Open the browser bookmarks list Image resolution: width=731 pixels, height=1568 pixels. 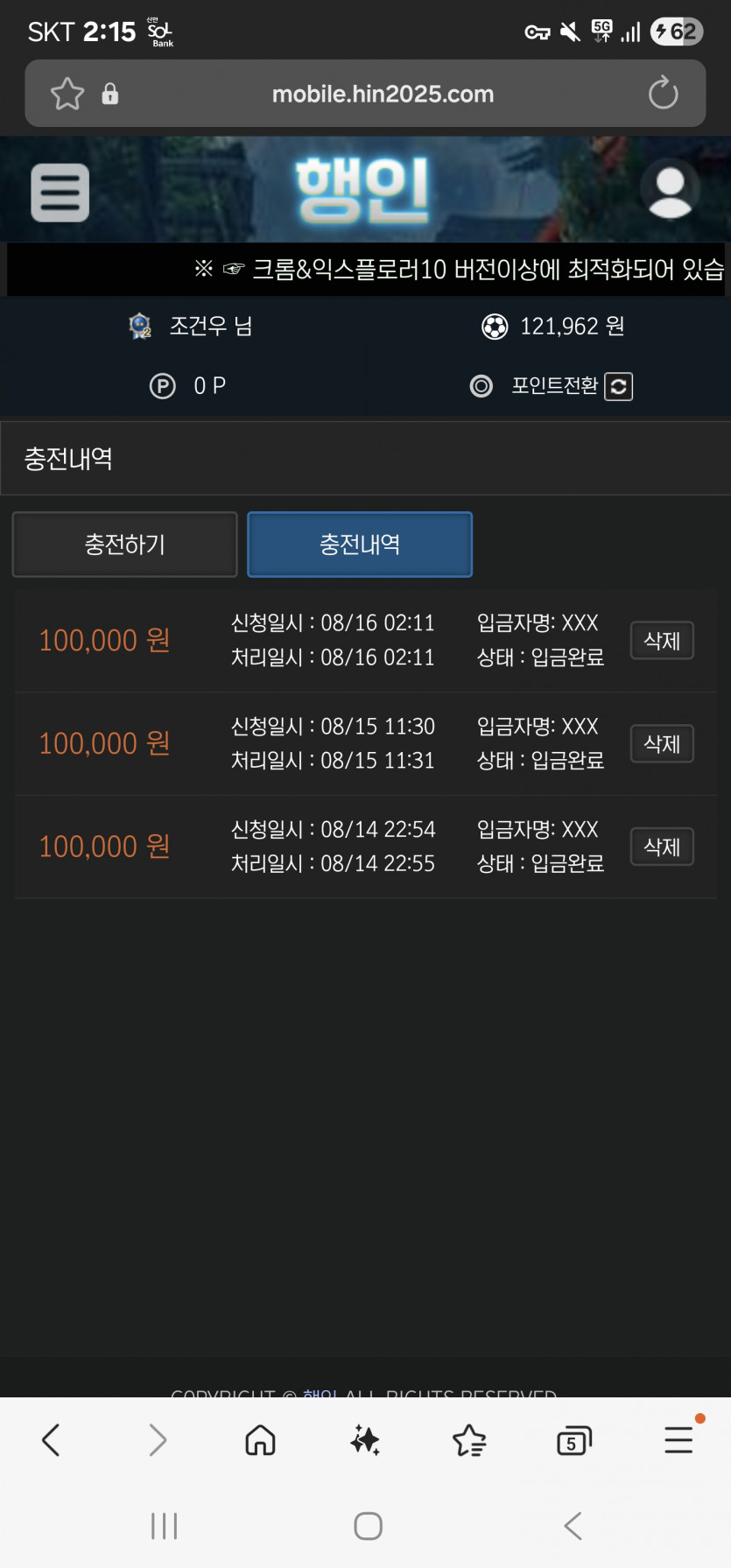[x=469, y=1440]
